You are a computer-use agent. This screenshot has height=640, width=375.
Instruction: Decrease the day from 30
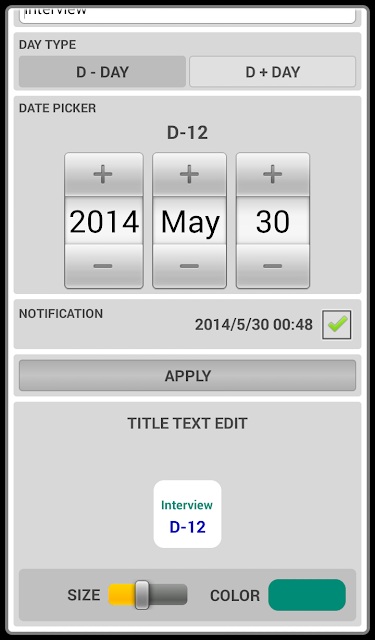273,267
